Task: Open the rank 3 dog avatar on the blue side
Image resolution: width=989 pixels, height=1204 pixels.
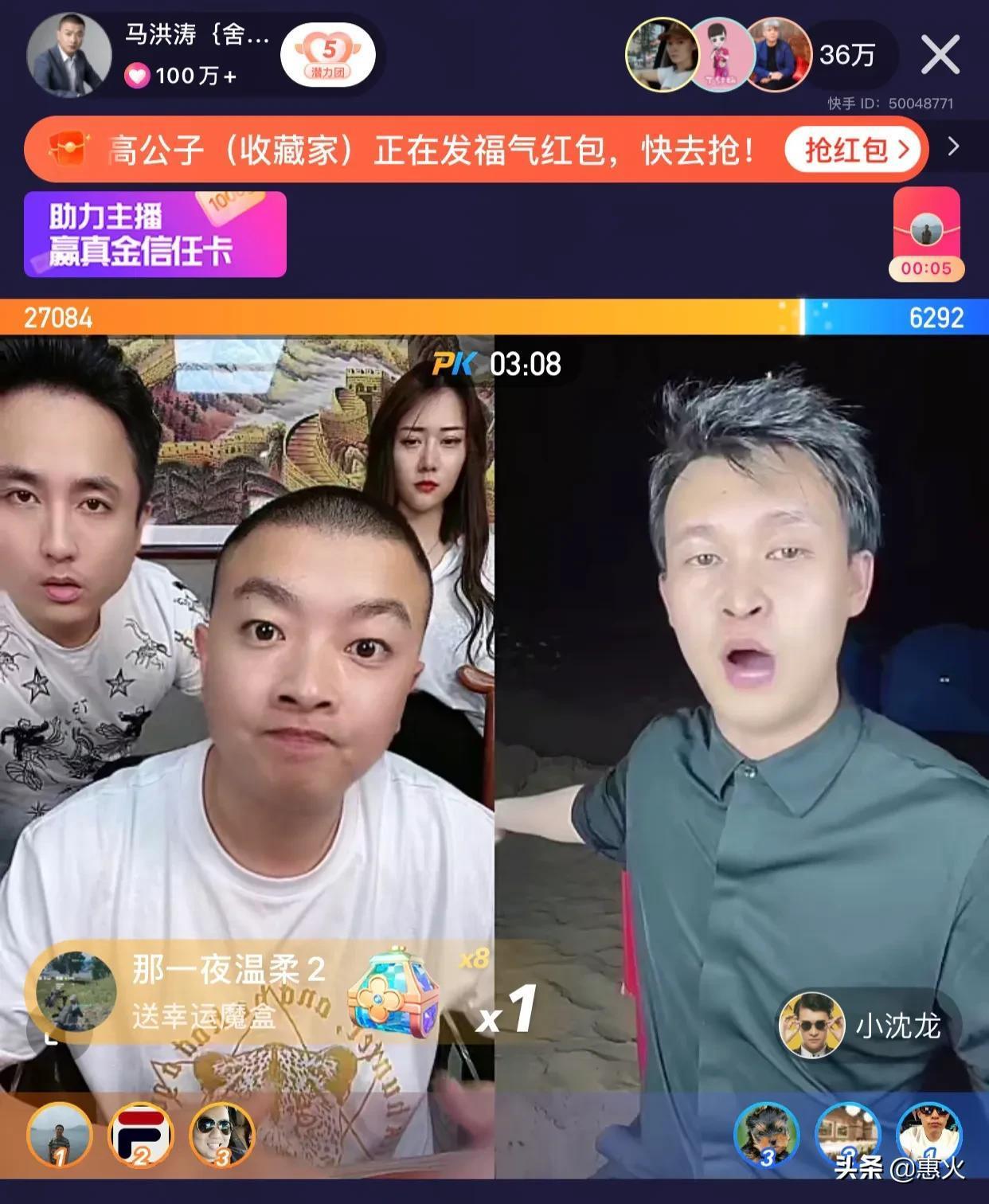Action: [x=766, y=1135]
